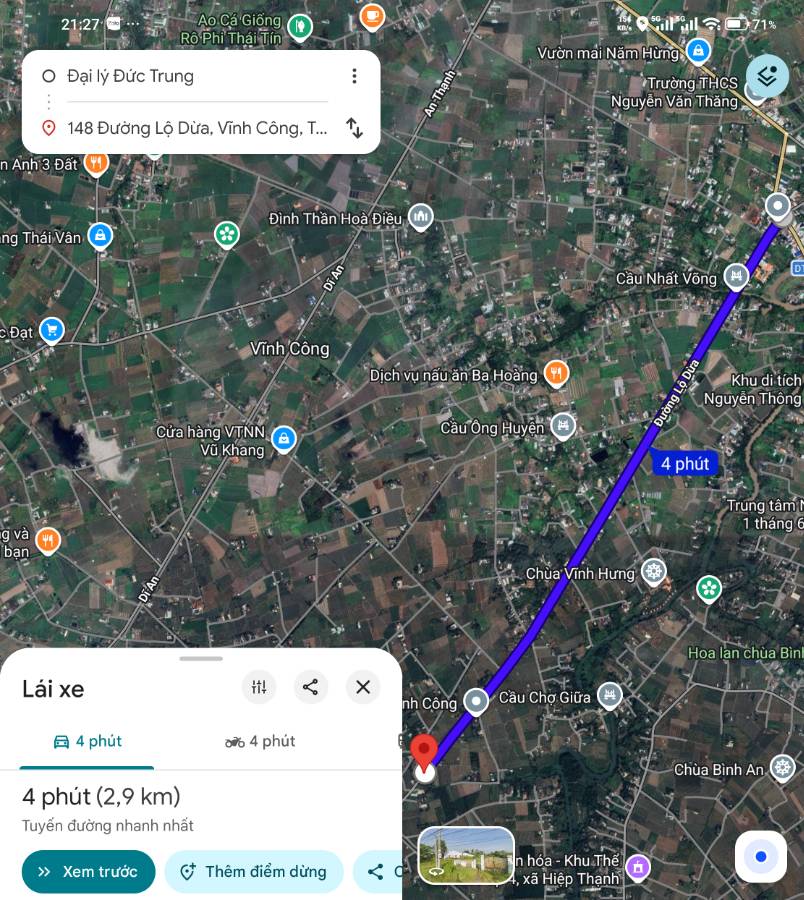The height and width of the screenshot is (900, 804).
Task: Tap the Cầu Nhất Vồng bridge marker
Action: pos(737,277)
